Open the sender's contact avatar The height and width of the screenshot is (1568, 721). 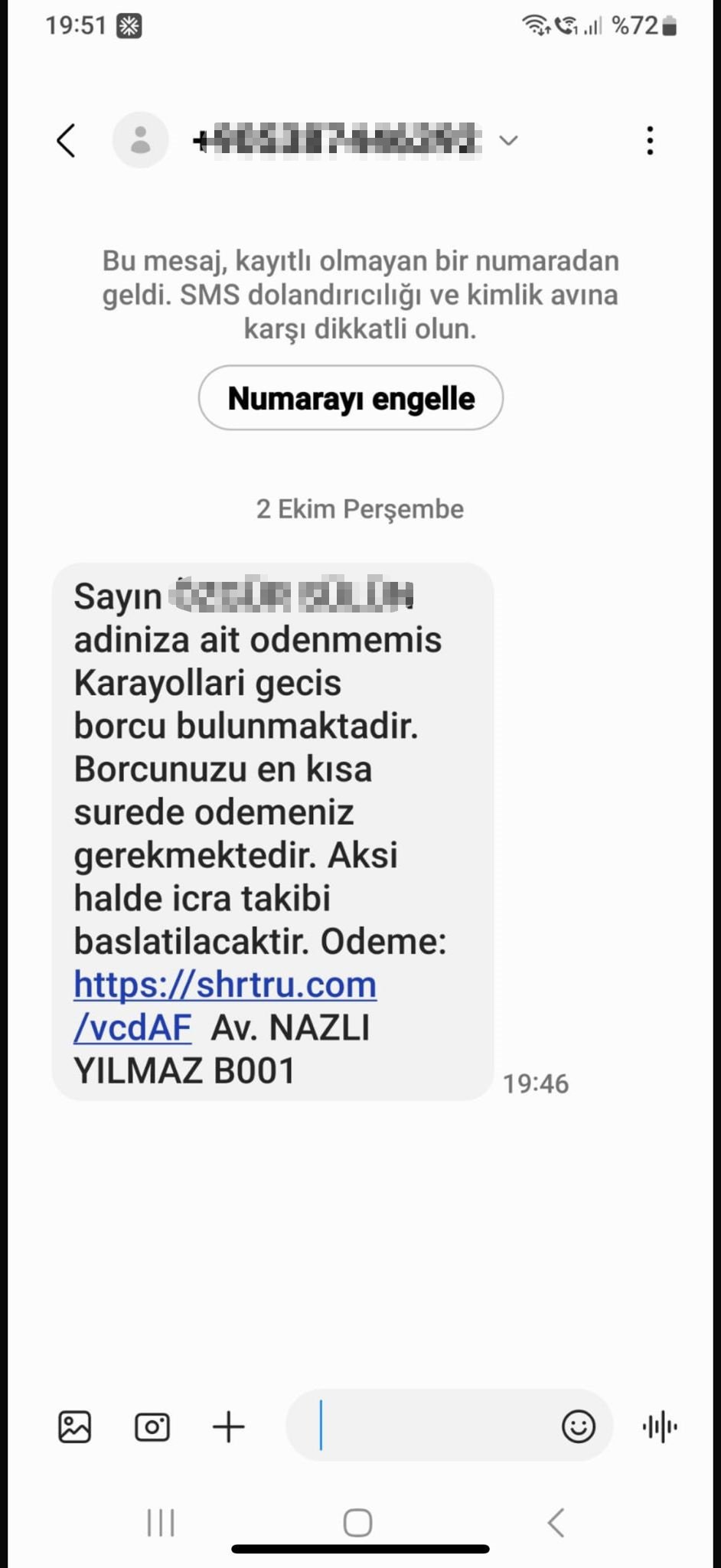click(141, 140)
